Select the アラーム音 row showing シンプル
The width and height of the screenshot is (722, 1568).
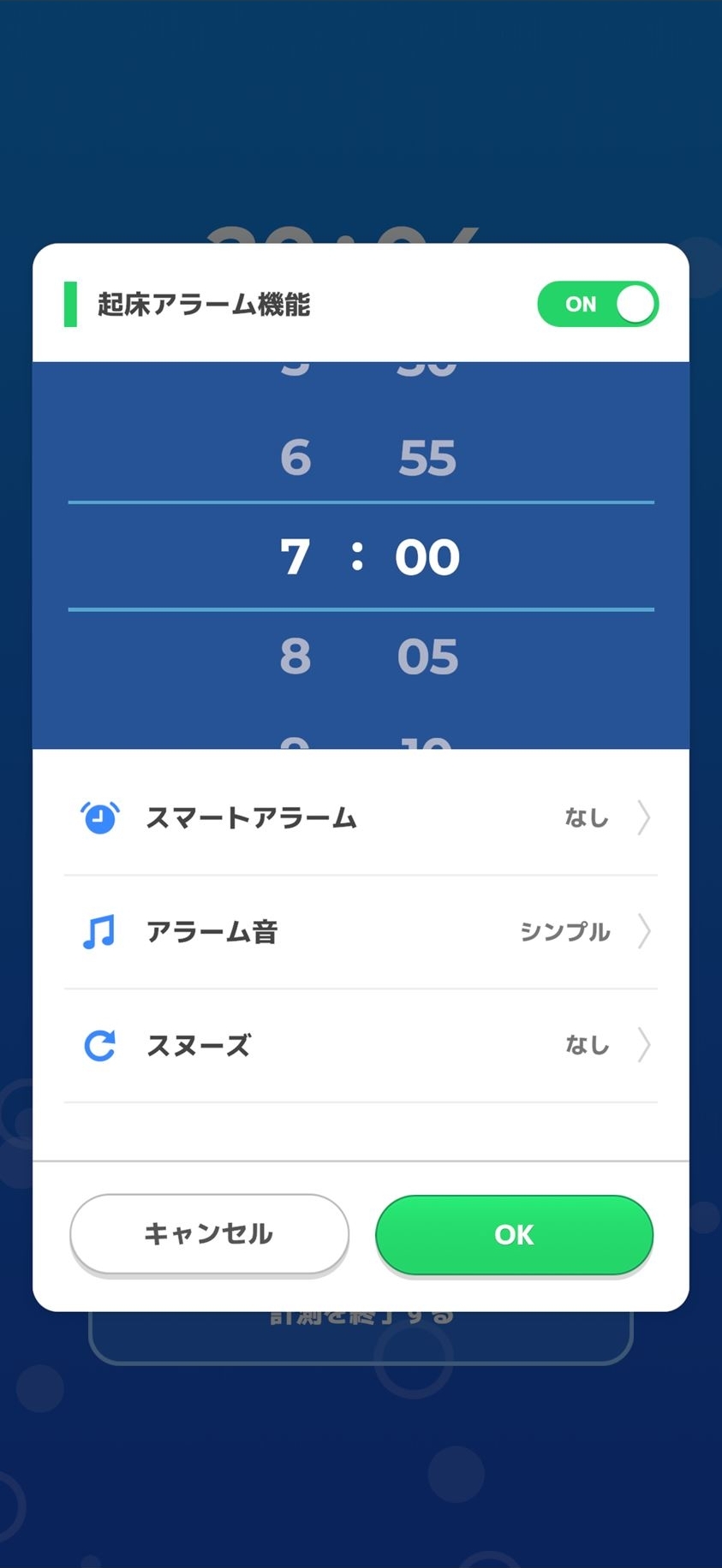tap(360, 932)
